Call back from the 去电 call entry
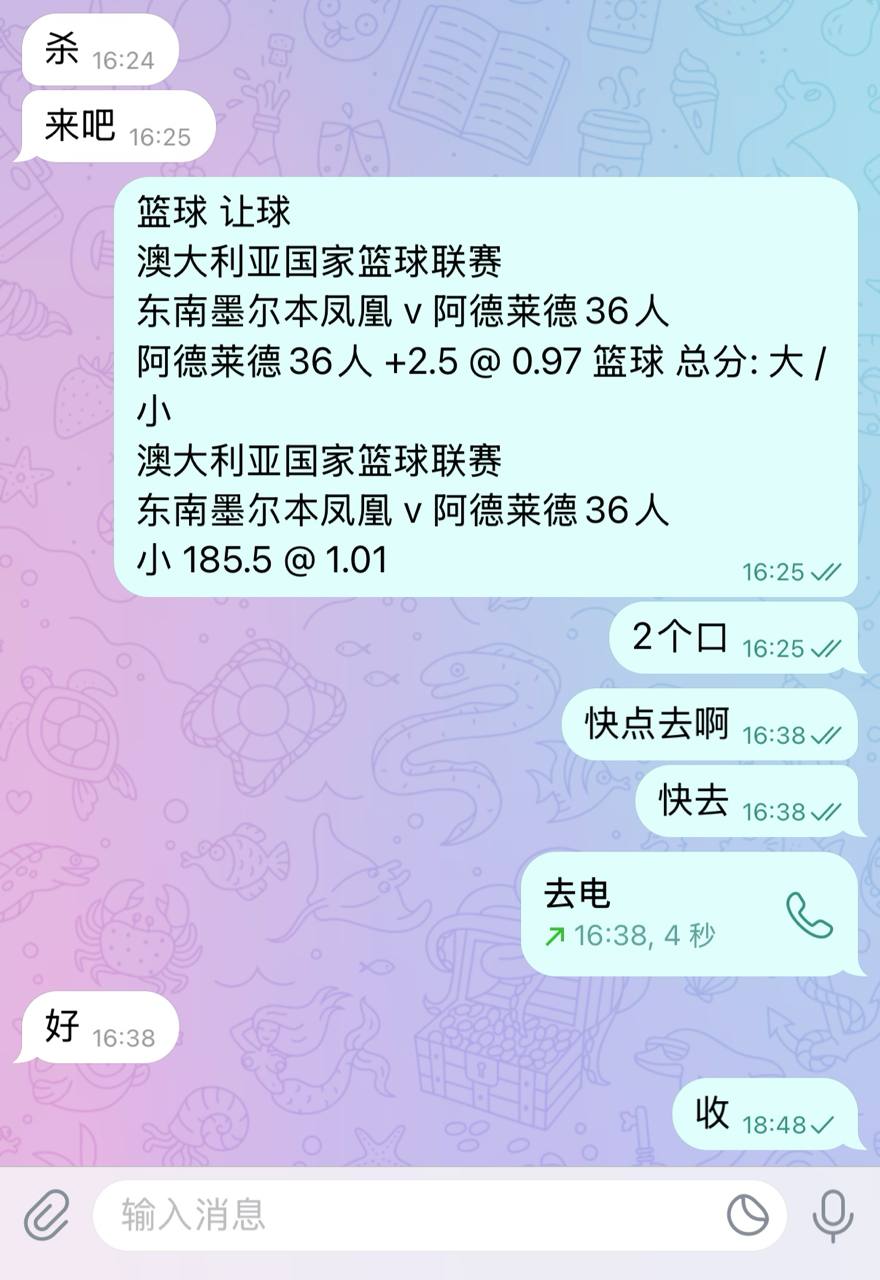880x1280 pixels. [x=809, y=915]
